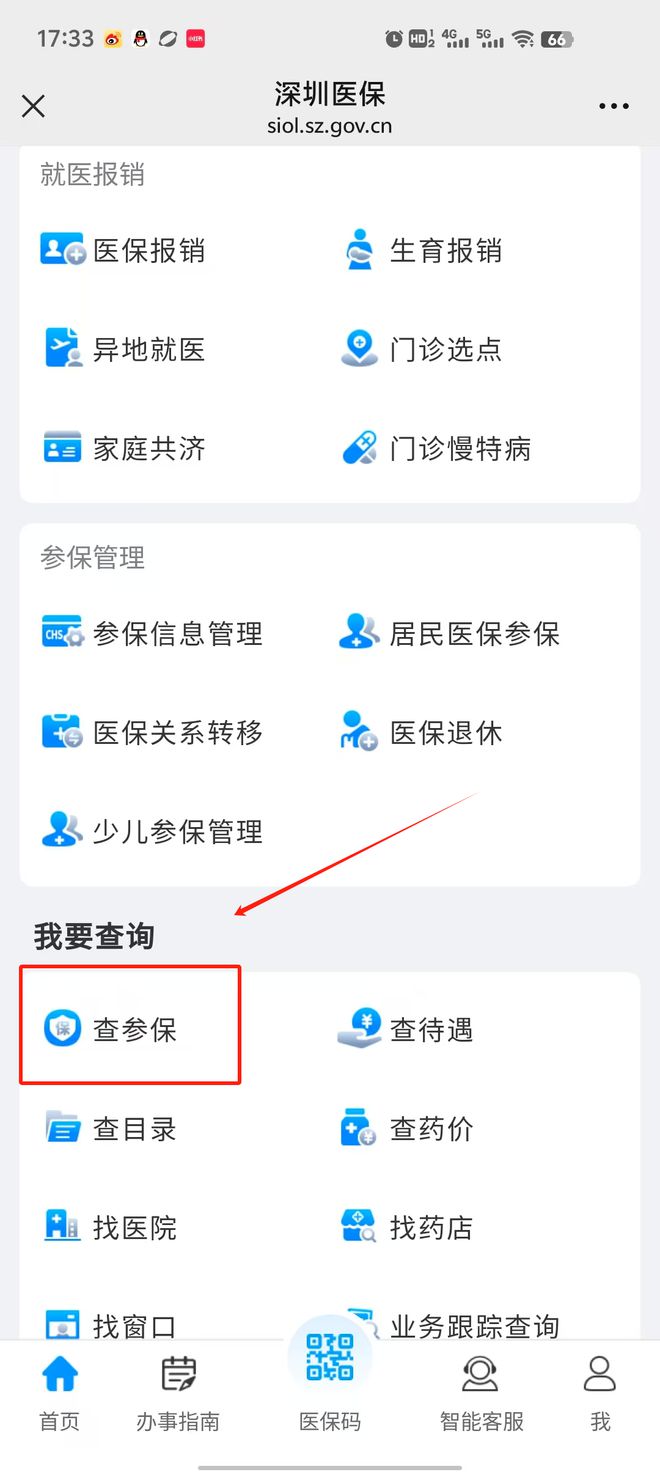The height and width of the screenshot is (1472, 660).
Task: Open 门诊选点
Action: pos(420,349)
